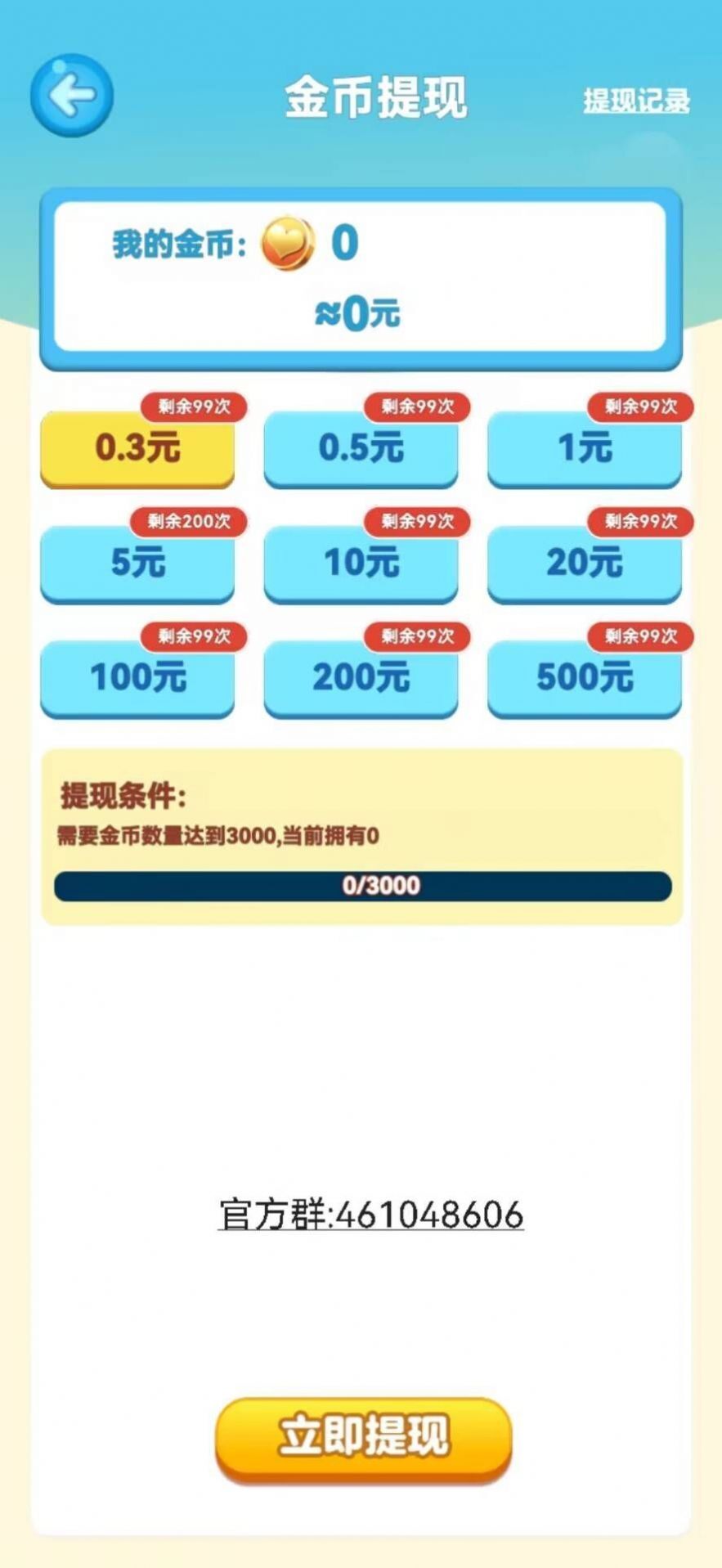Click the back arrow to exit withdrawal page
Image resolution: width=722 pixels, height=1568 pixels.
point(71,96)
